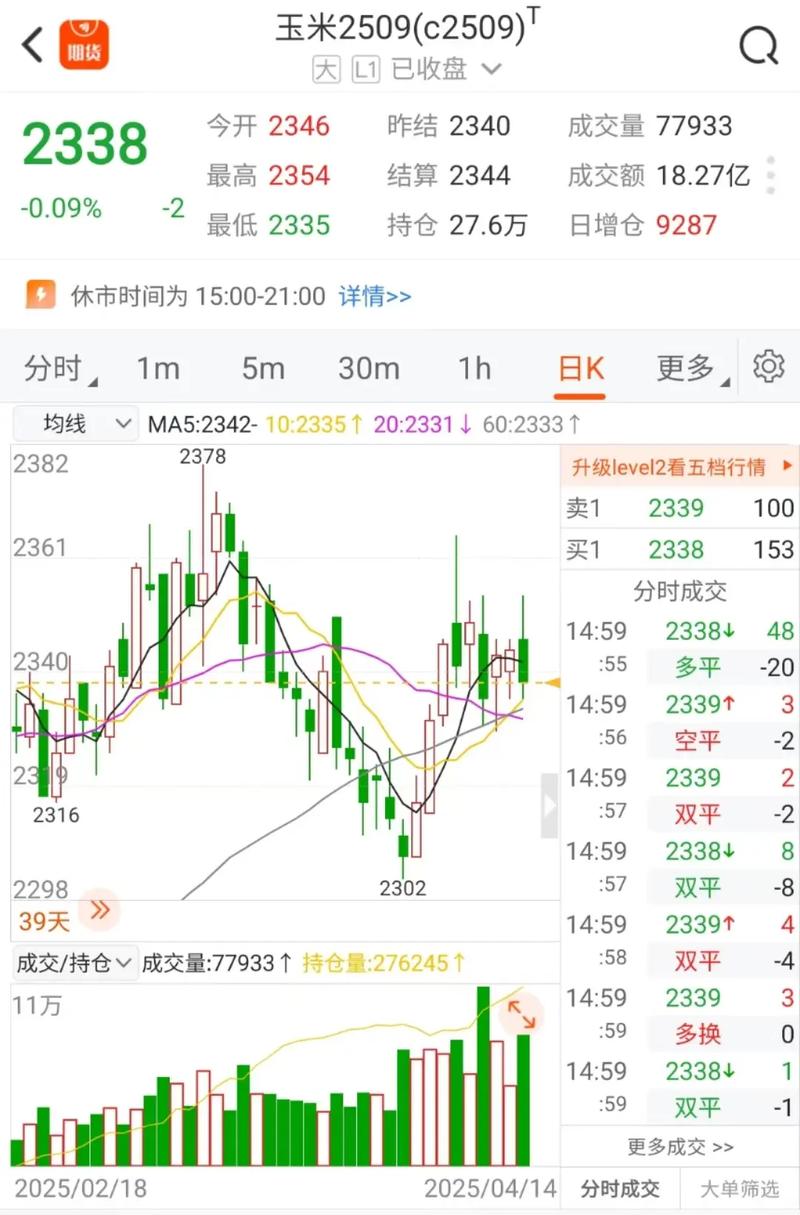The width and height of the screenshot is (800, 1215).
Task: Switch to the 日K chart tab
Action: pyautogui.click(x=582, y=368)
